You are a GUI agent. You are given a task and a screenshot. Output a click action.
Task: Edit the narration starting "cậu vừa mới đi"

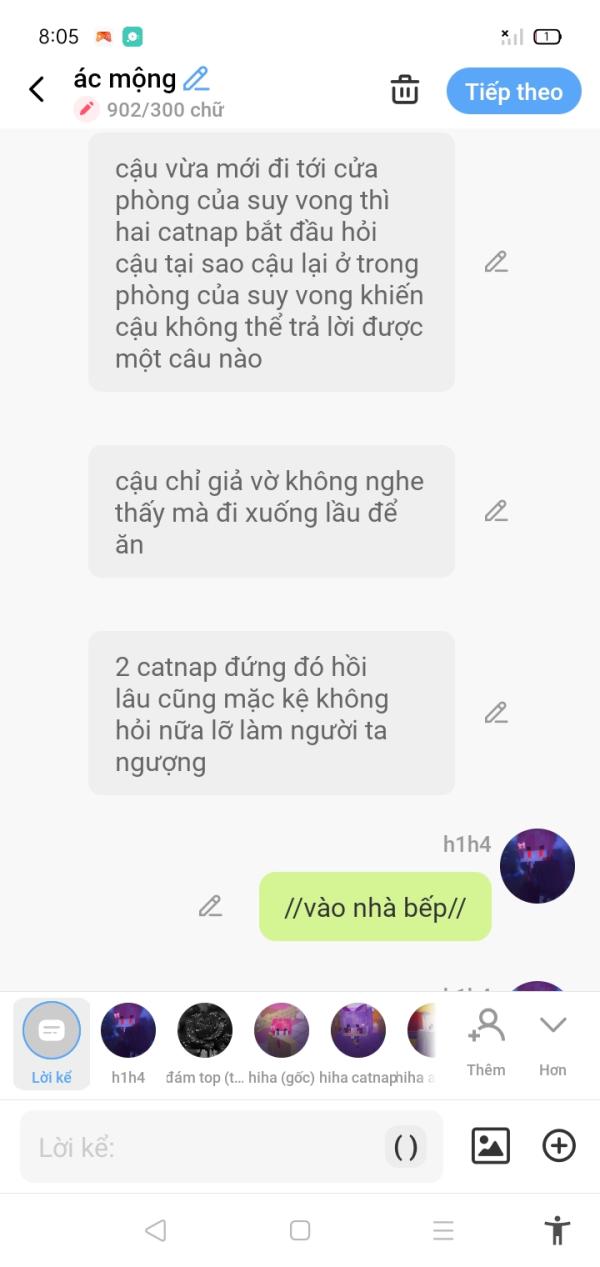496,262
